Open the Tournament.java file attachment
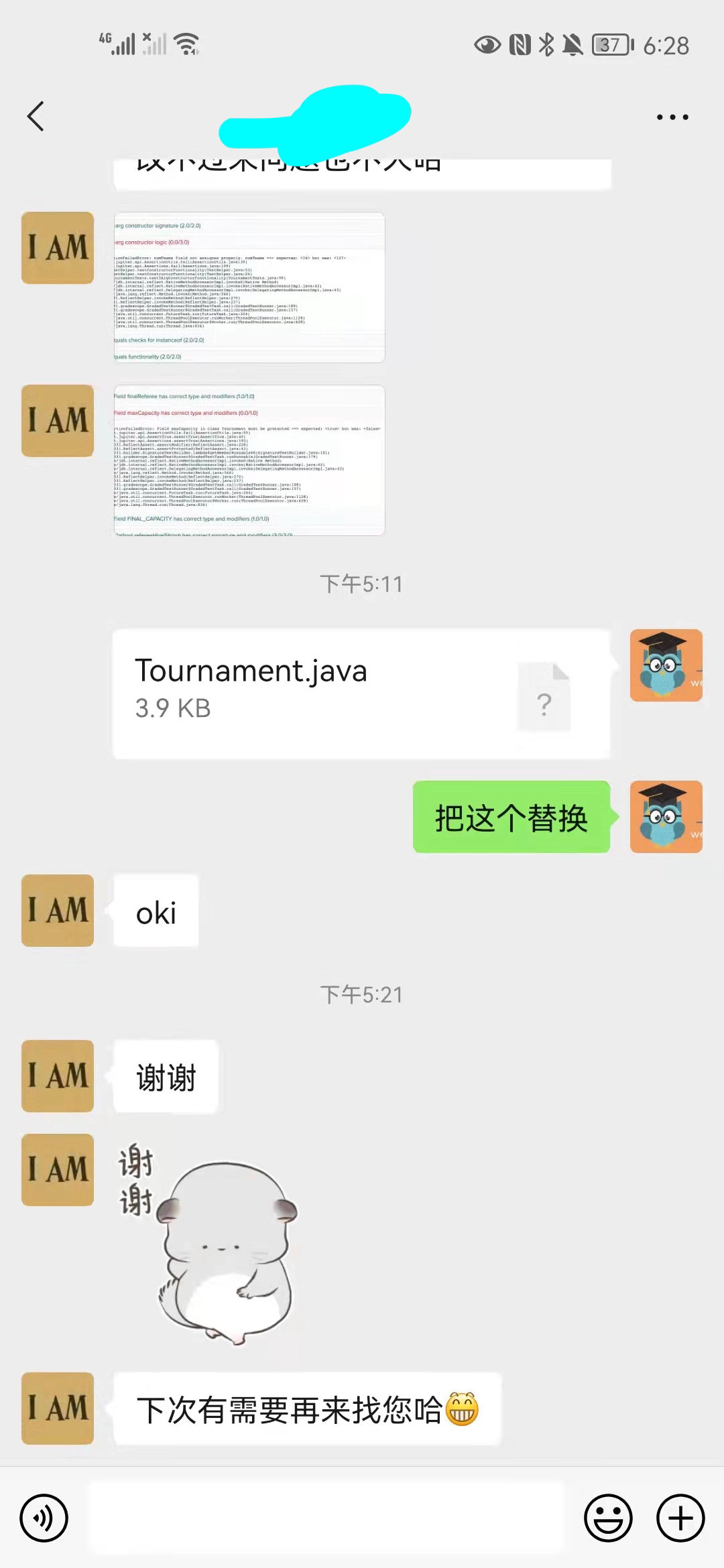Image resolution: width=724 pixels, height=1568 pixels. [x=361, y=693]
